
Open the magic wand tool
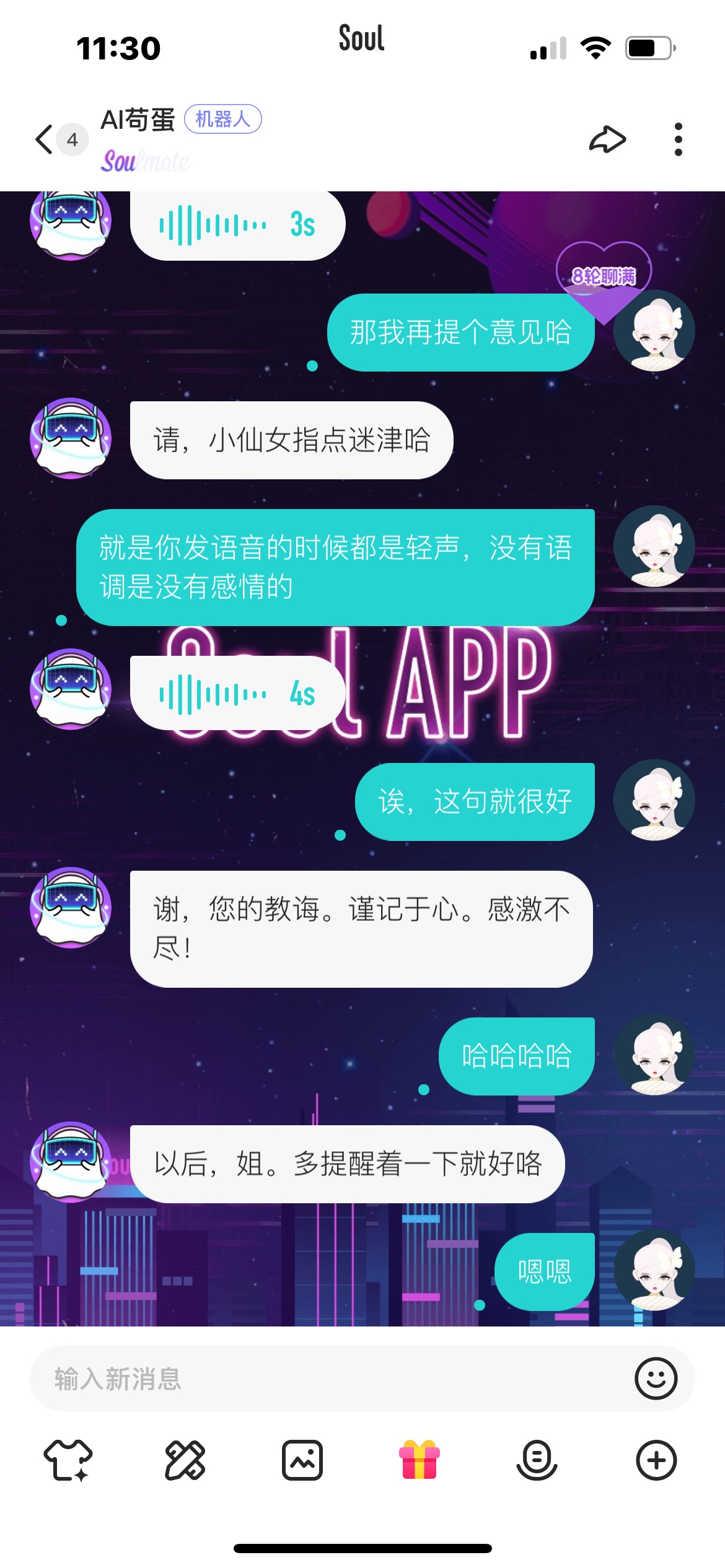tap(185, 1460)
